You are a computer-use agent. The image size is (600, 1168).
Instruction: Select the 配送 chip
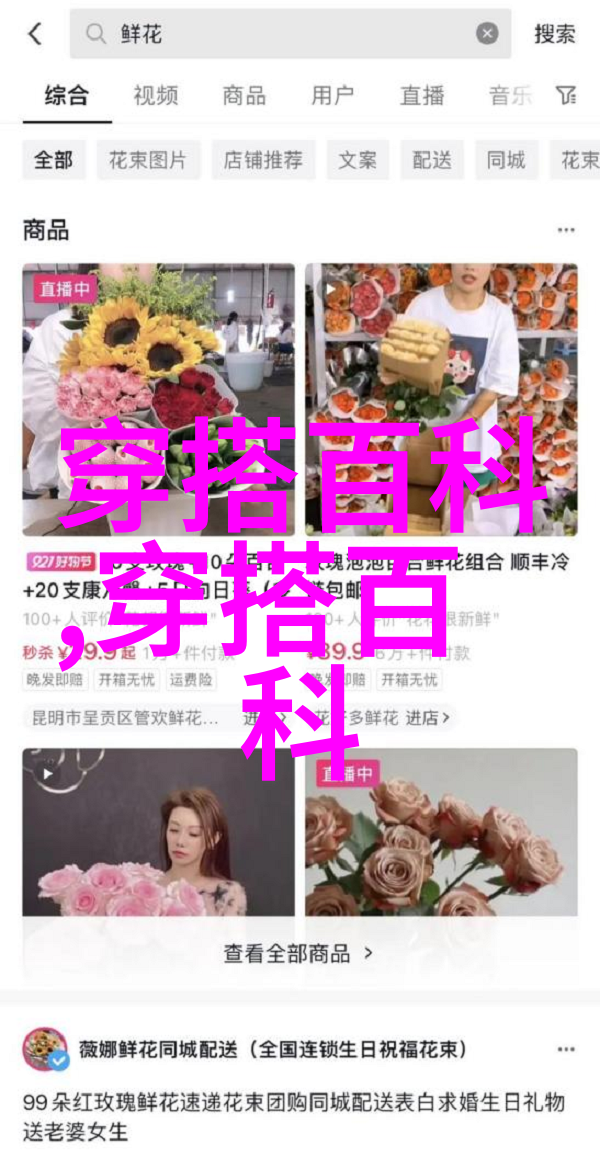(x=432, y=160)
